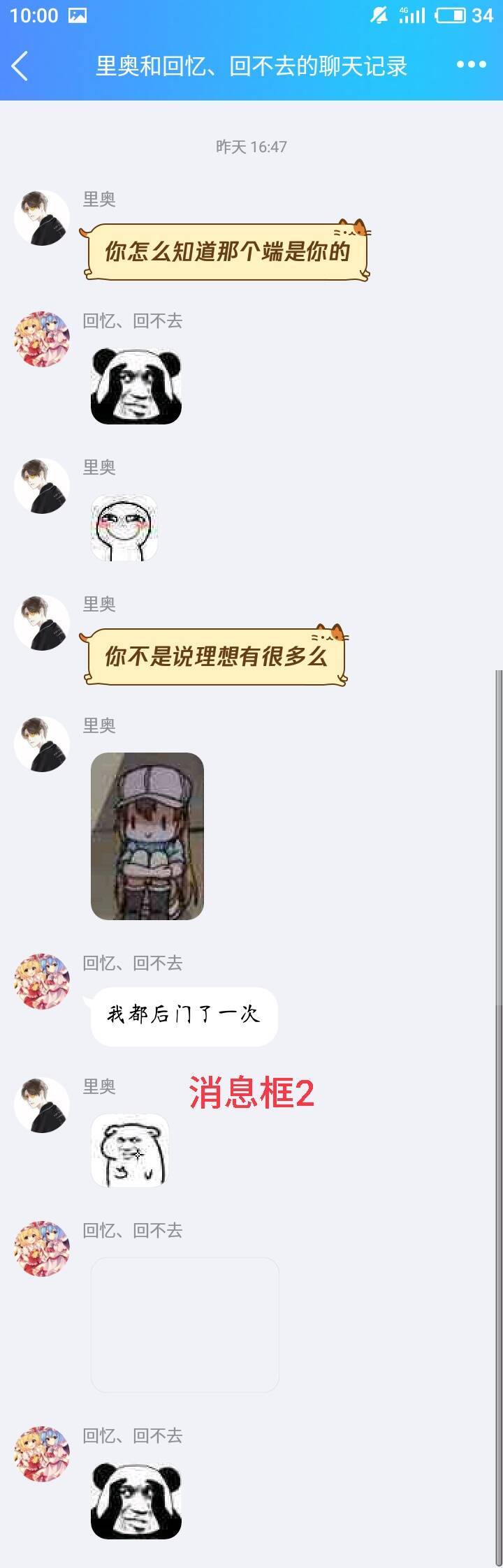Go back using the header arrow

coord(20,66)
